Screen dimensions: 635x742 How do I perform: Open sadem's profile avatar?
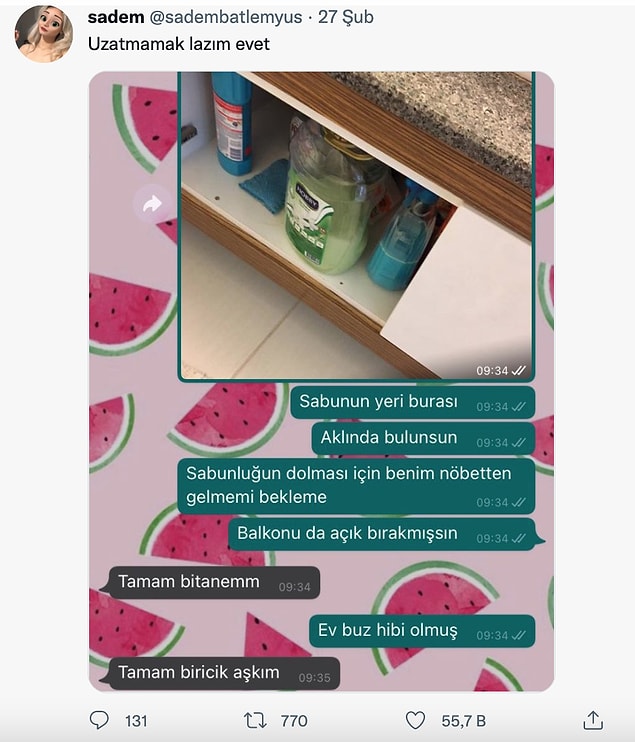[43, 33]
